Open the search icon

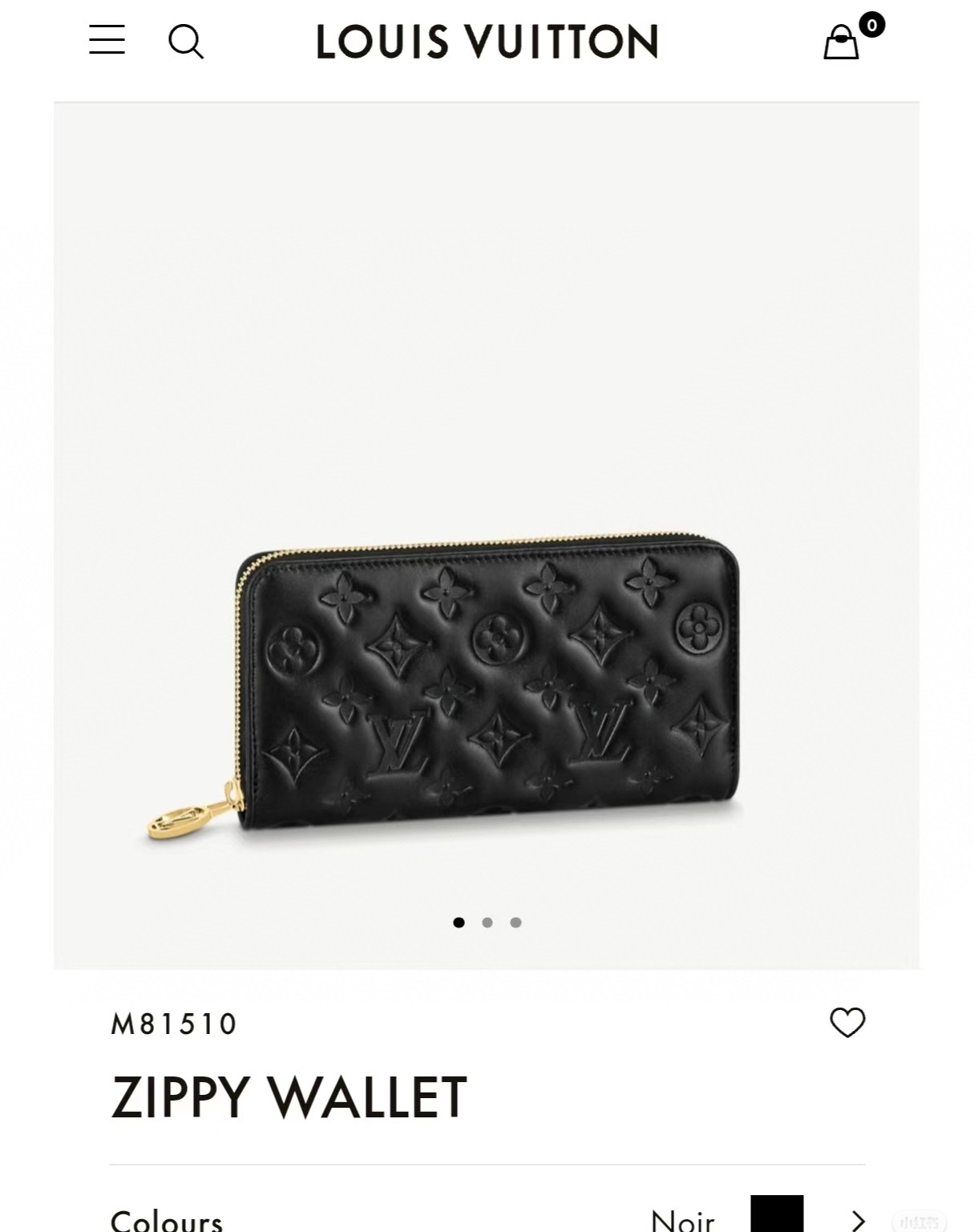click(186, 42)
